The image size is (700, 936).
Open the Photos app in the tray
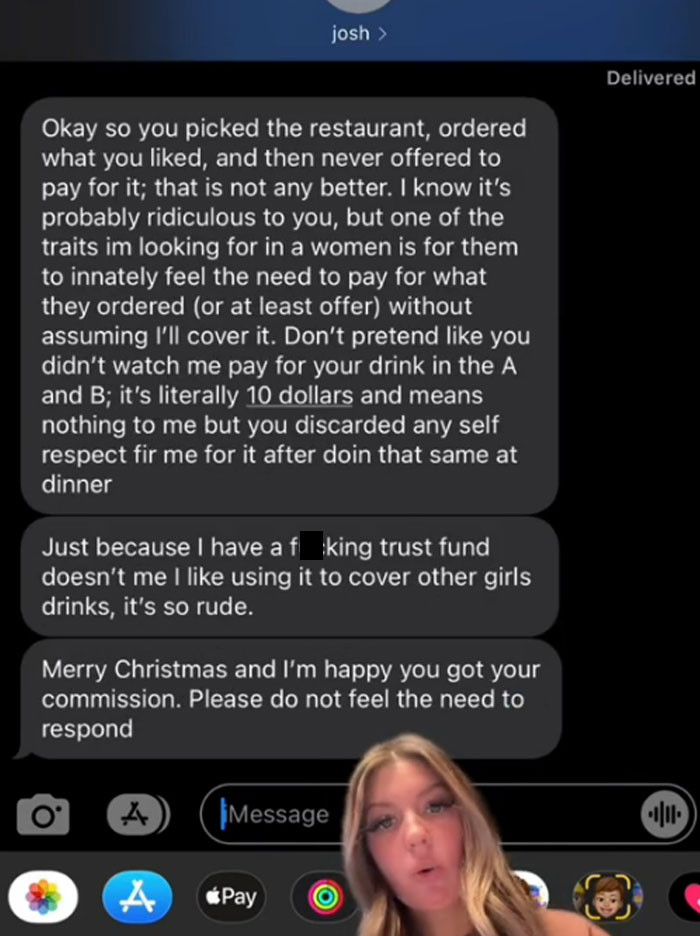43,897
